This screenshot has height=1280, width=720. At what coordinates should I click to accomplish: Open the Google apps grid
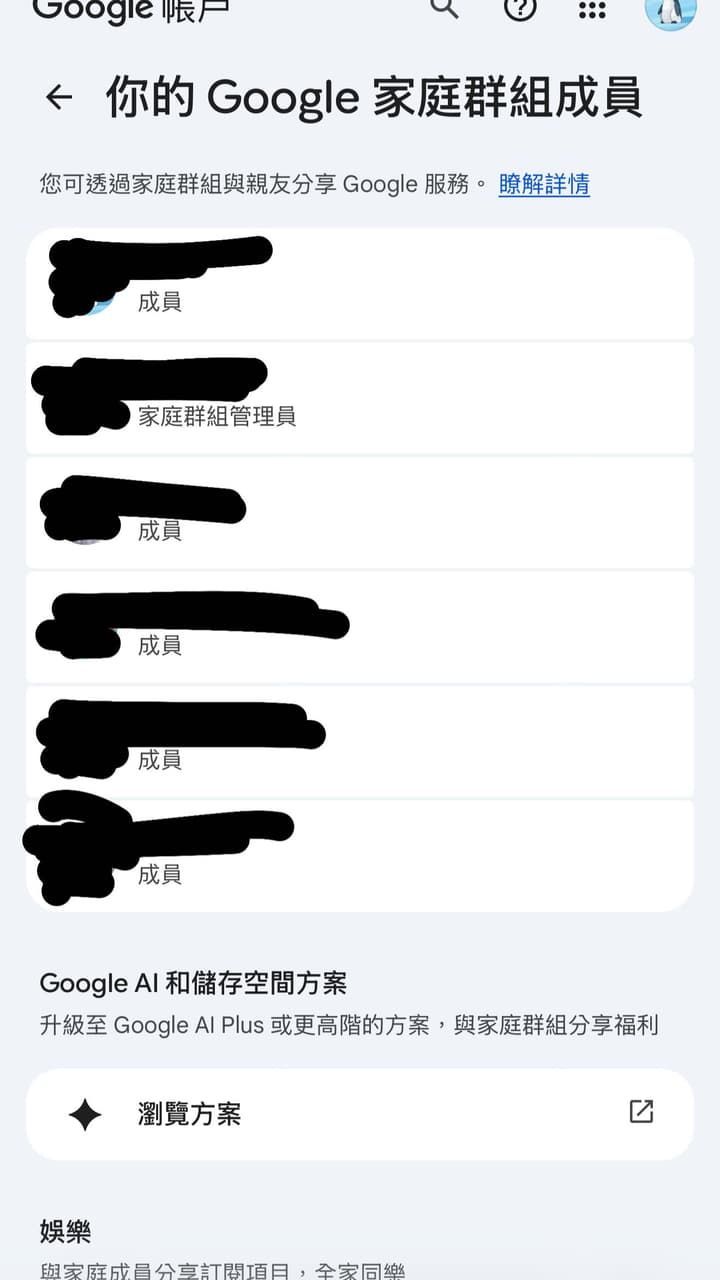(x=593, y=10)
